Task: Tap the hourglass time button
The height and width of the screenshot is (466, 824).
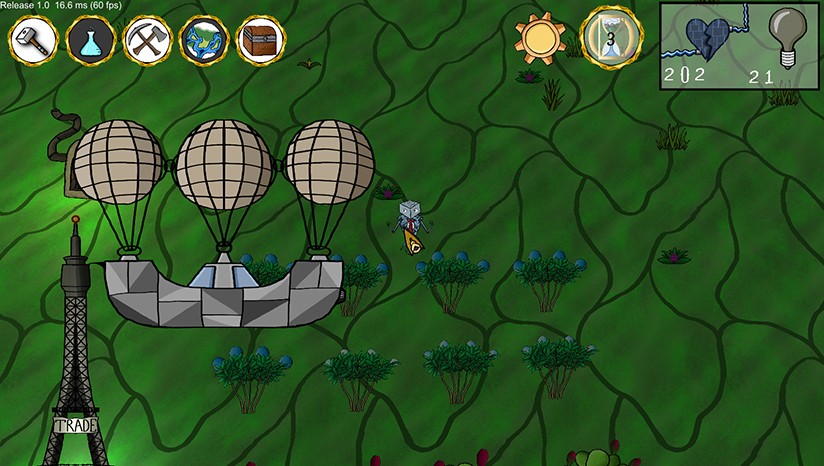Action: tap(612, 39)
